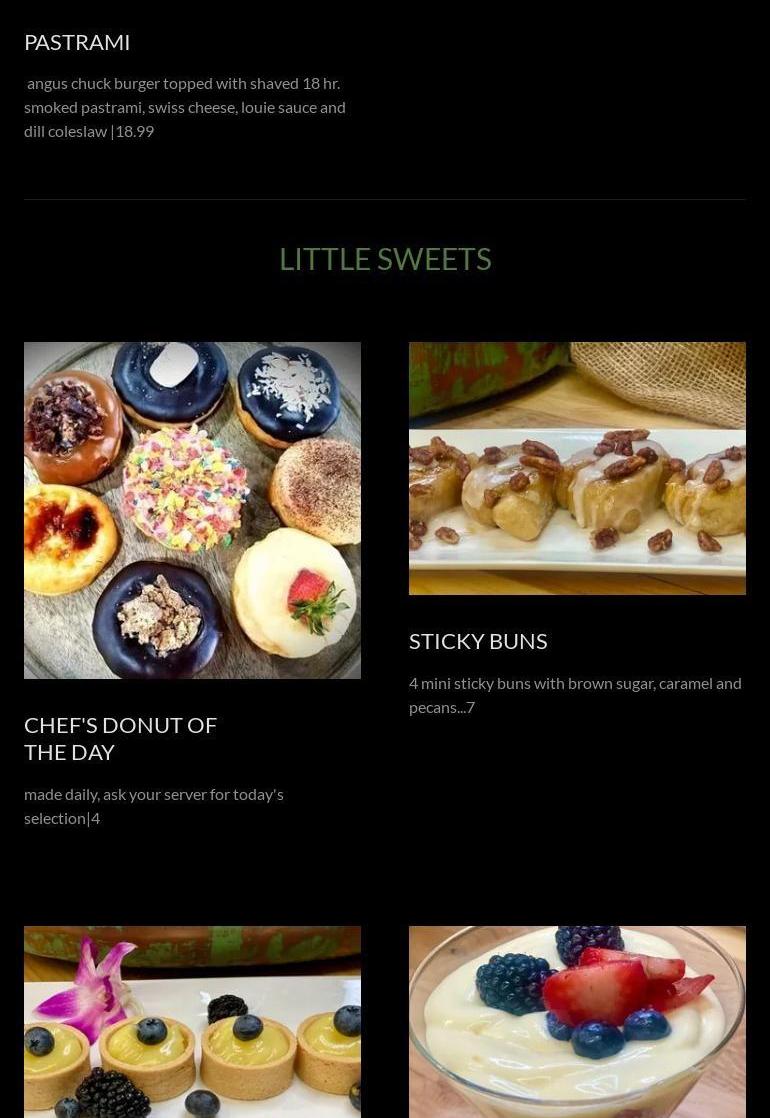The height and width of the screenshot is (1118, 770).
Task: Open the Sticky Buns photo
Action: 577,468
